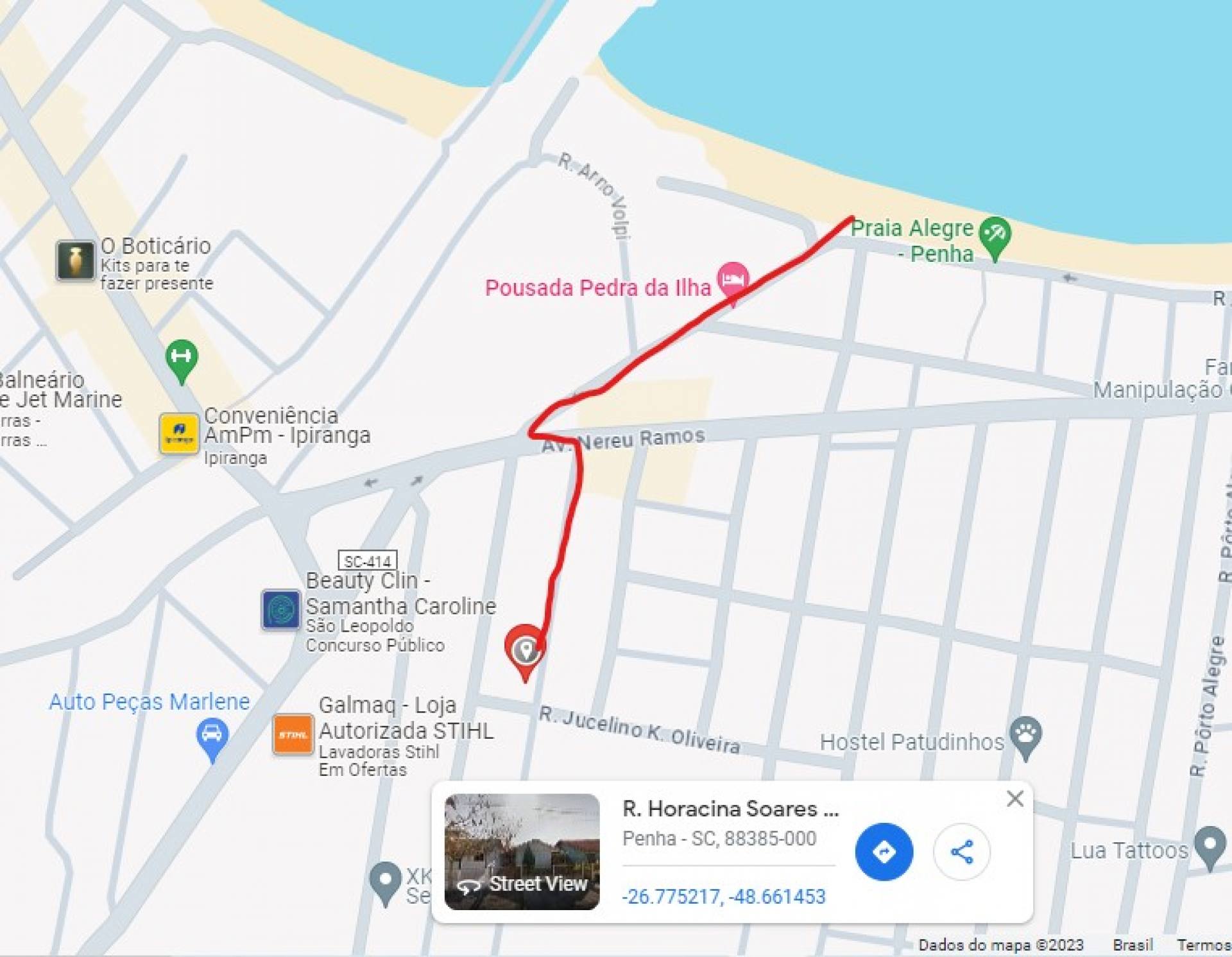Select Conveniência AmPm - Ipiranga marker

[x=179, y=433]
